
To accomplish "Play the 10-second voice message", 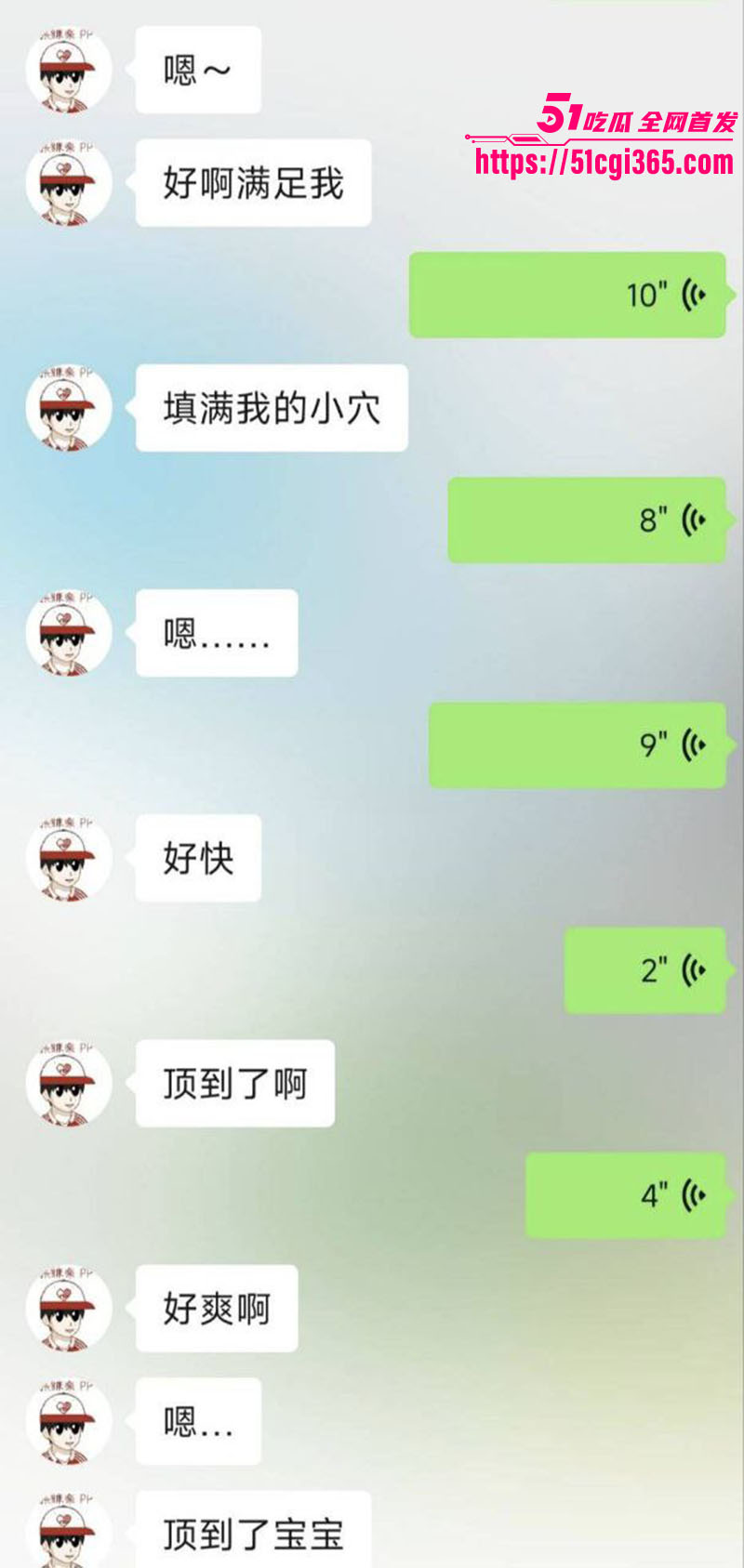I will (567, 295).
